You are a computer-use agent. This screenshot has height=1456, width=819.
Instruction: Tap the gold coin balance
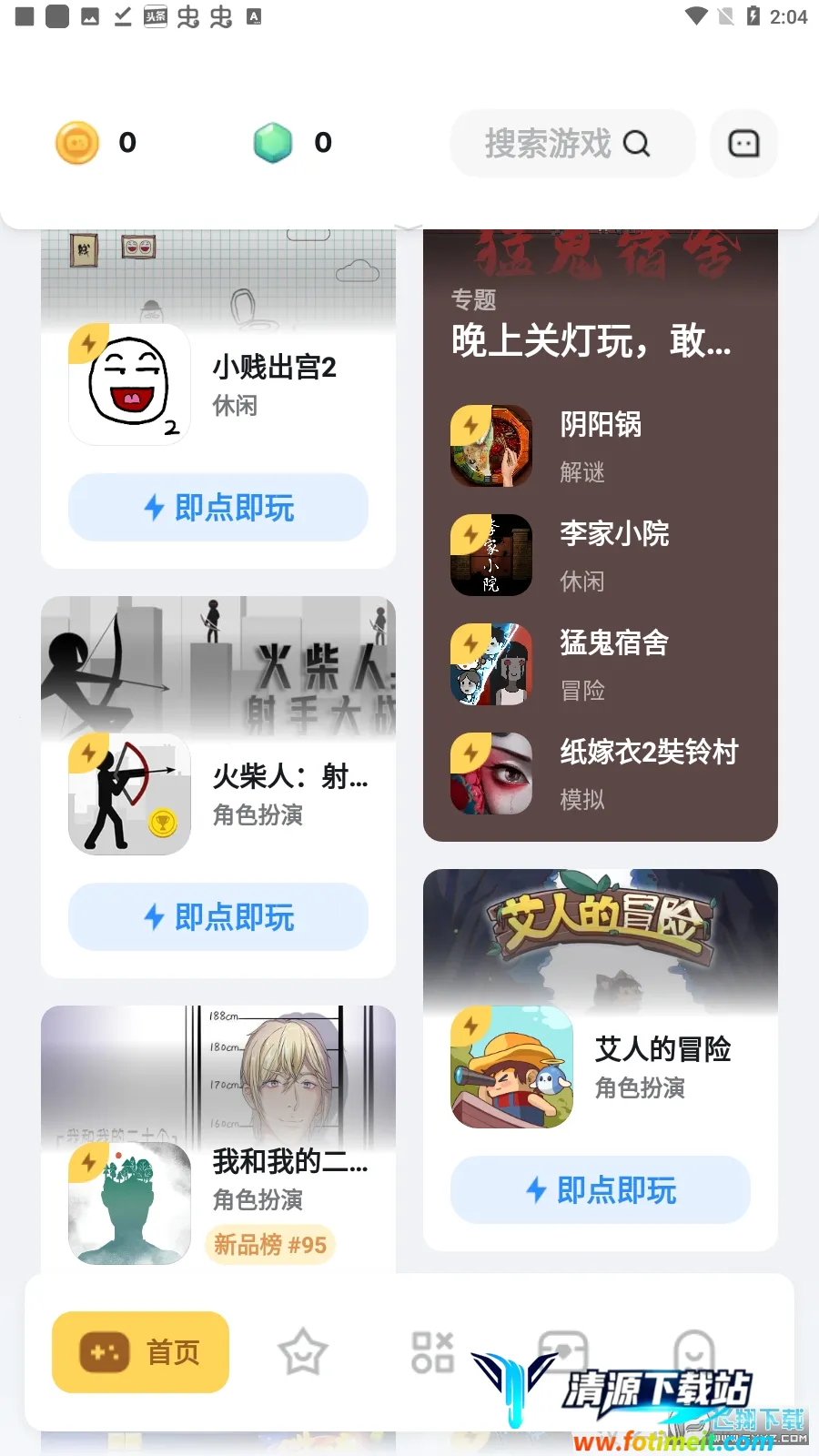95,143
